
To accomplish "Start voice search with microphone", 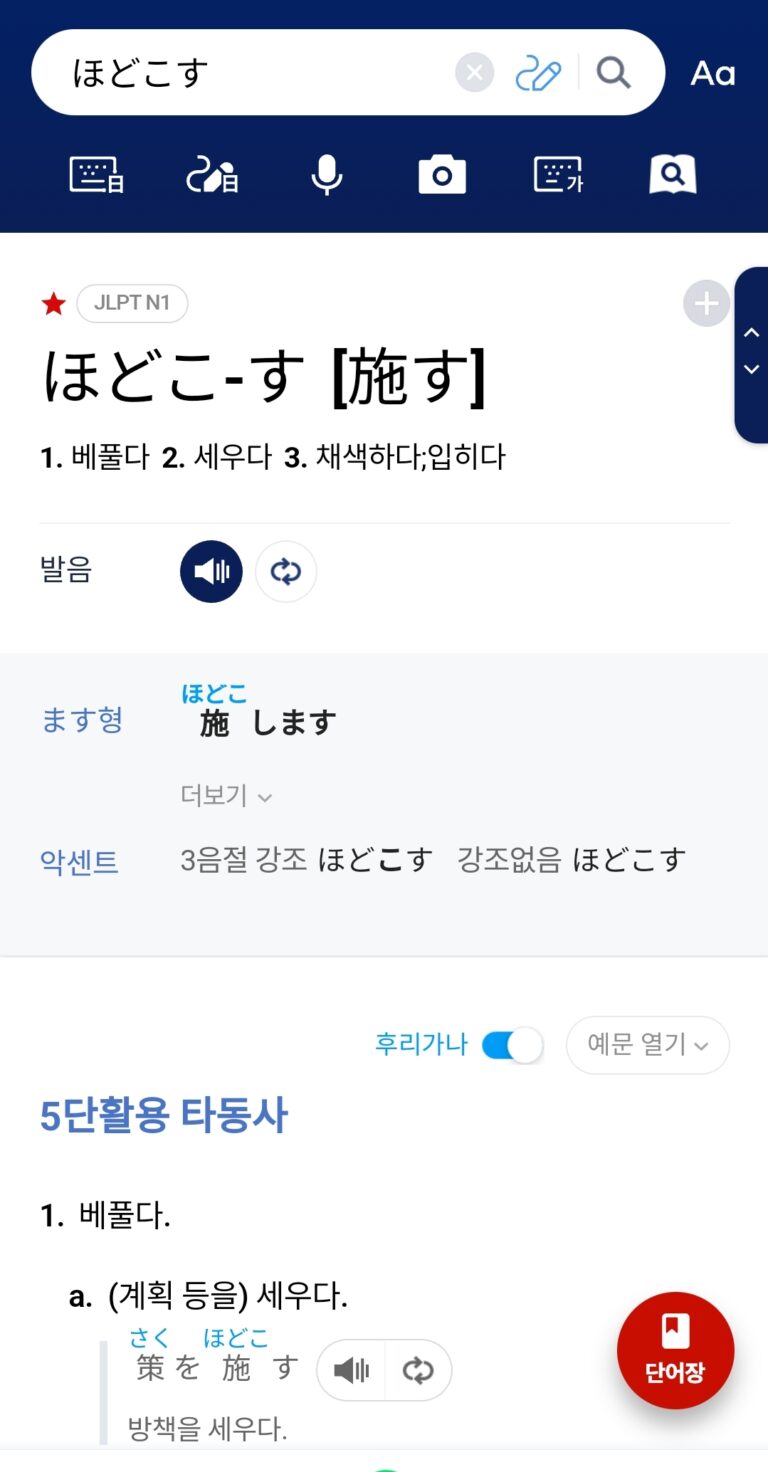I will pos(326,175).
